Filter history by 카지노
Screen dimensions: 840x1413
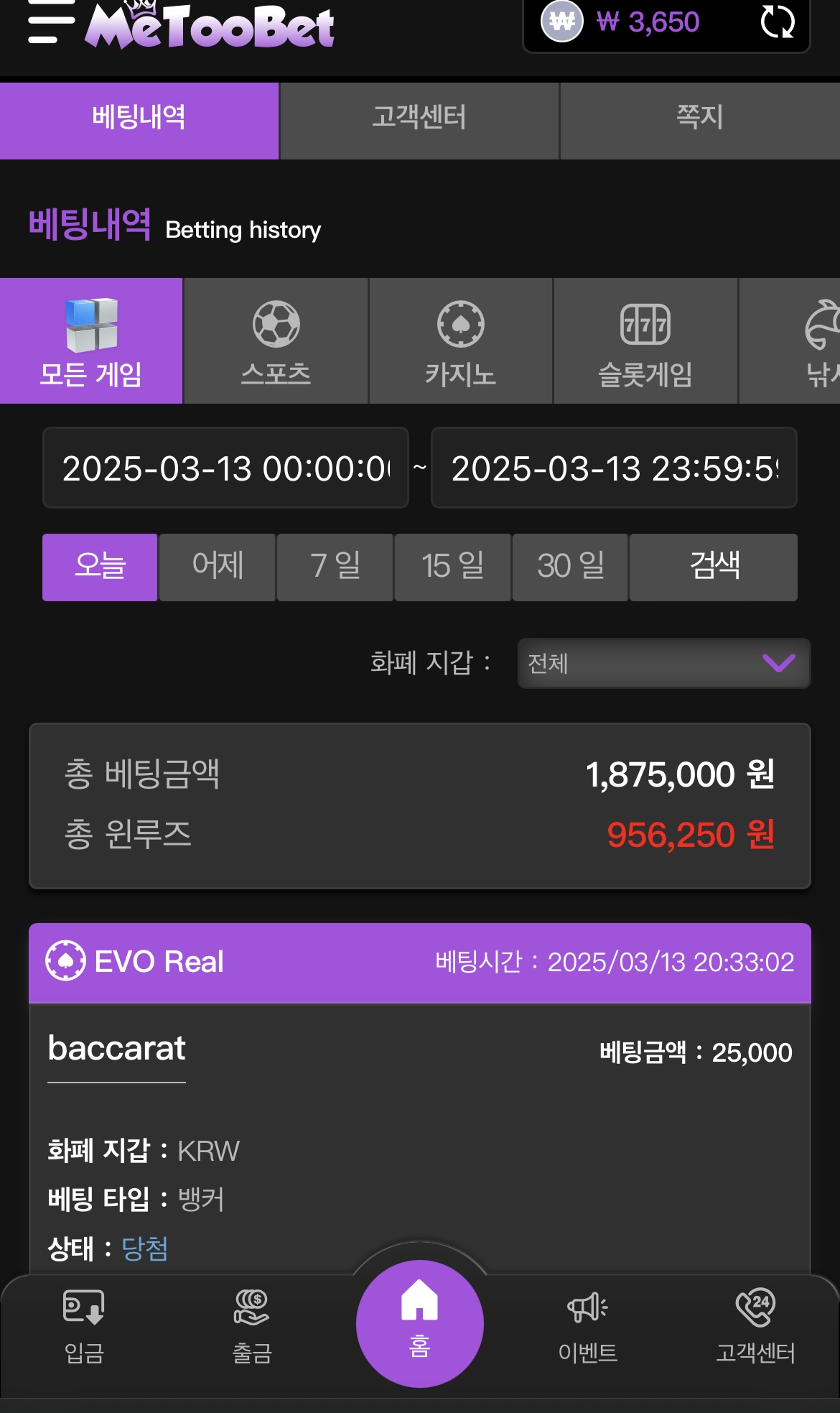pos(461,341)
